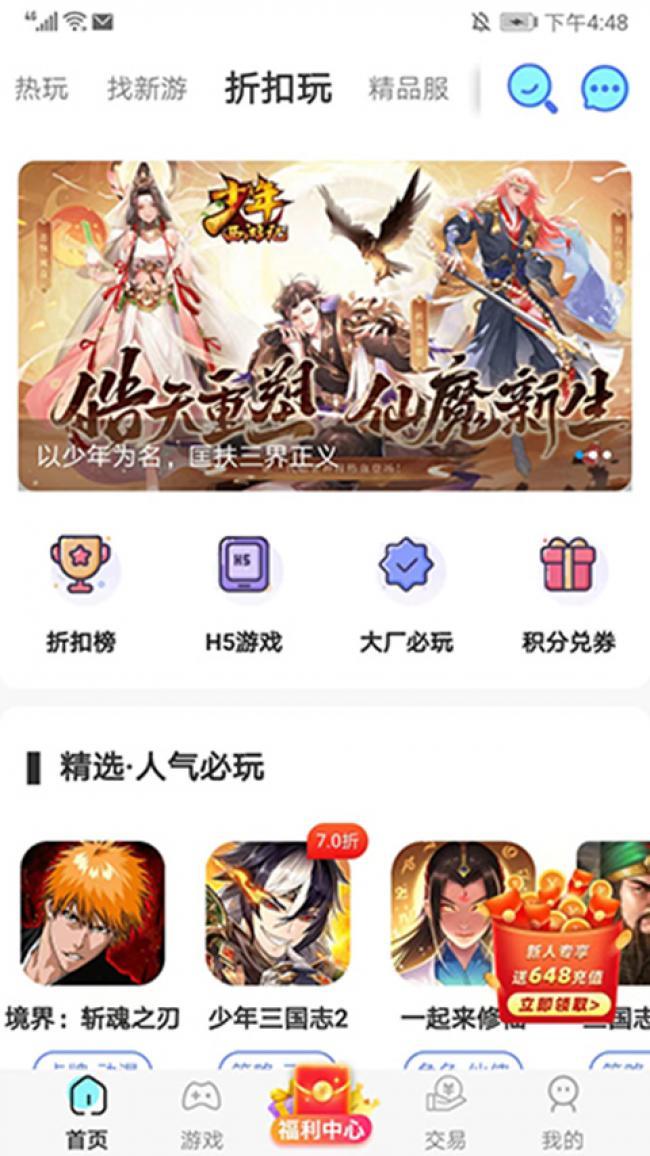The image size is (650, 1156).
Task: Open the 我的 profile tab
Action: point(562,1112)
